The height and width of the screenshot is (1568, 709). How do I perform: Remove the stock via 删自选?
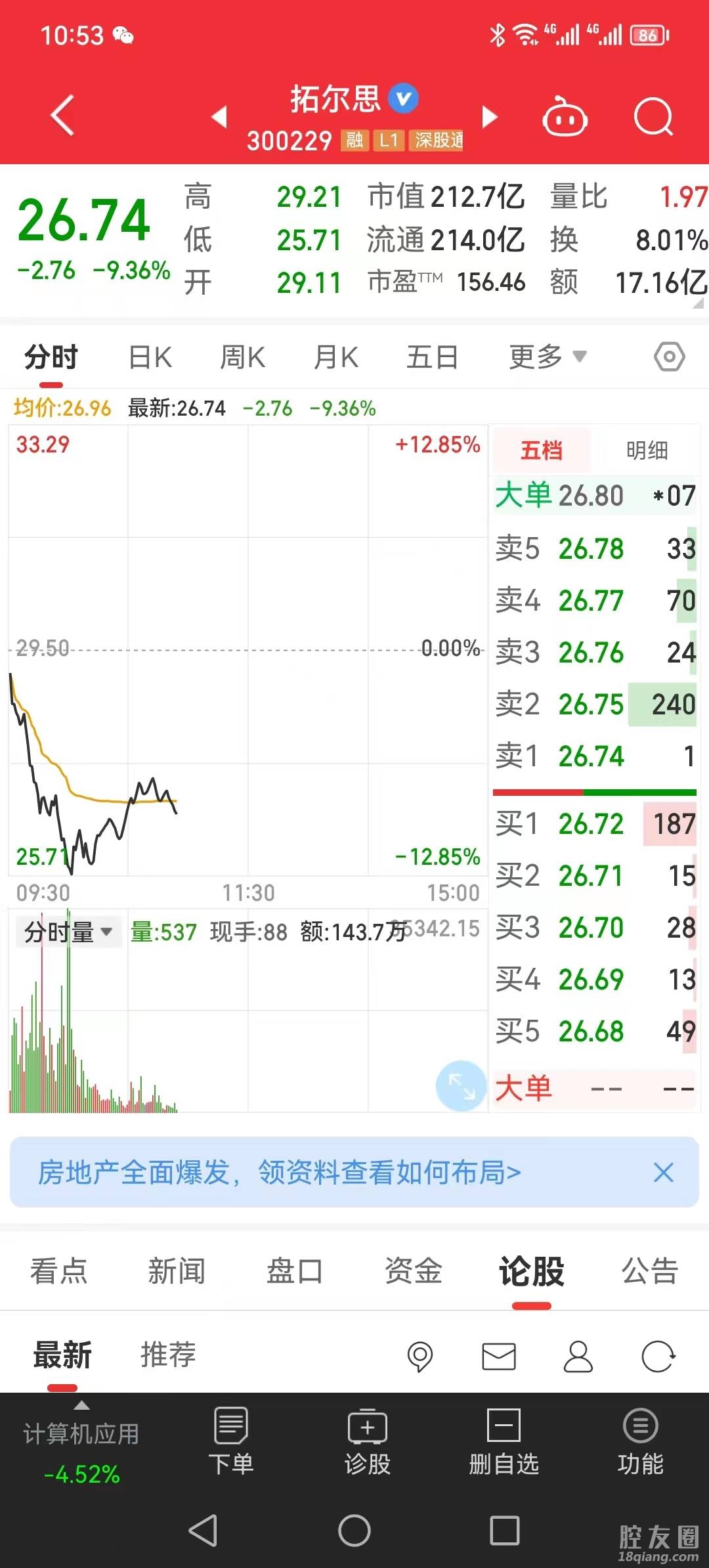point(504,1441)
